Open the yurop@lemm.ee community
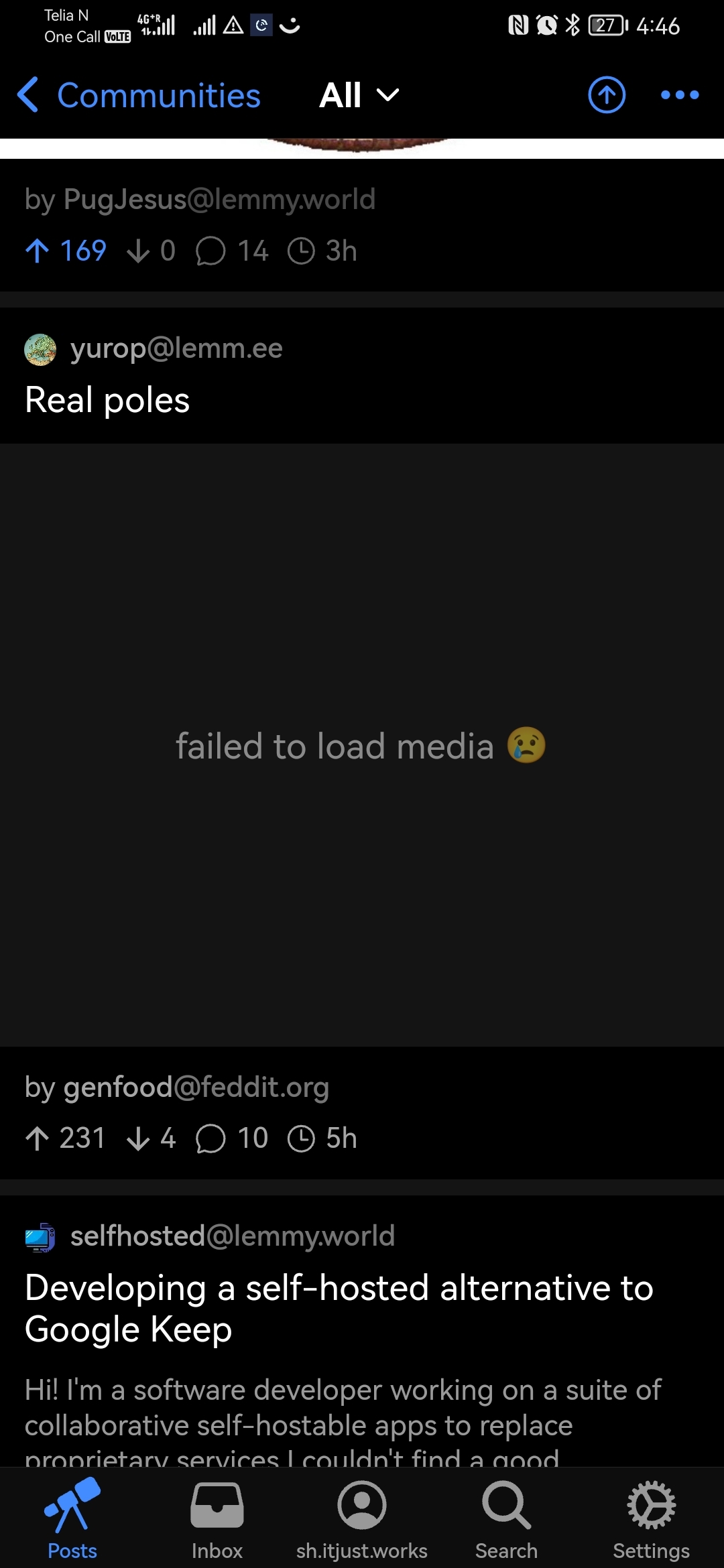 (x=176, y=348)
